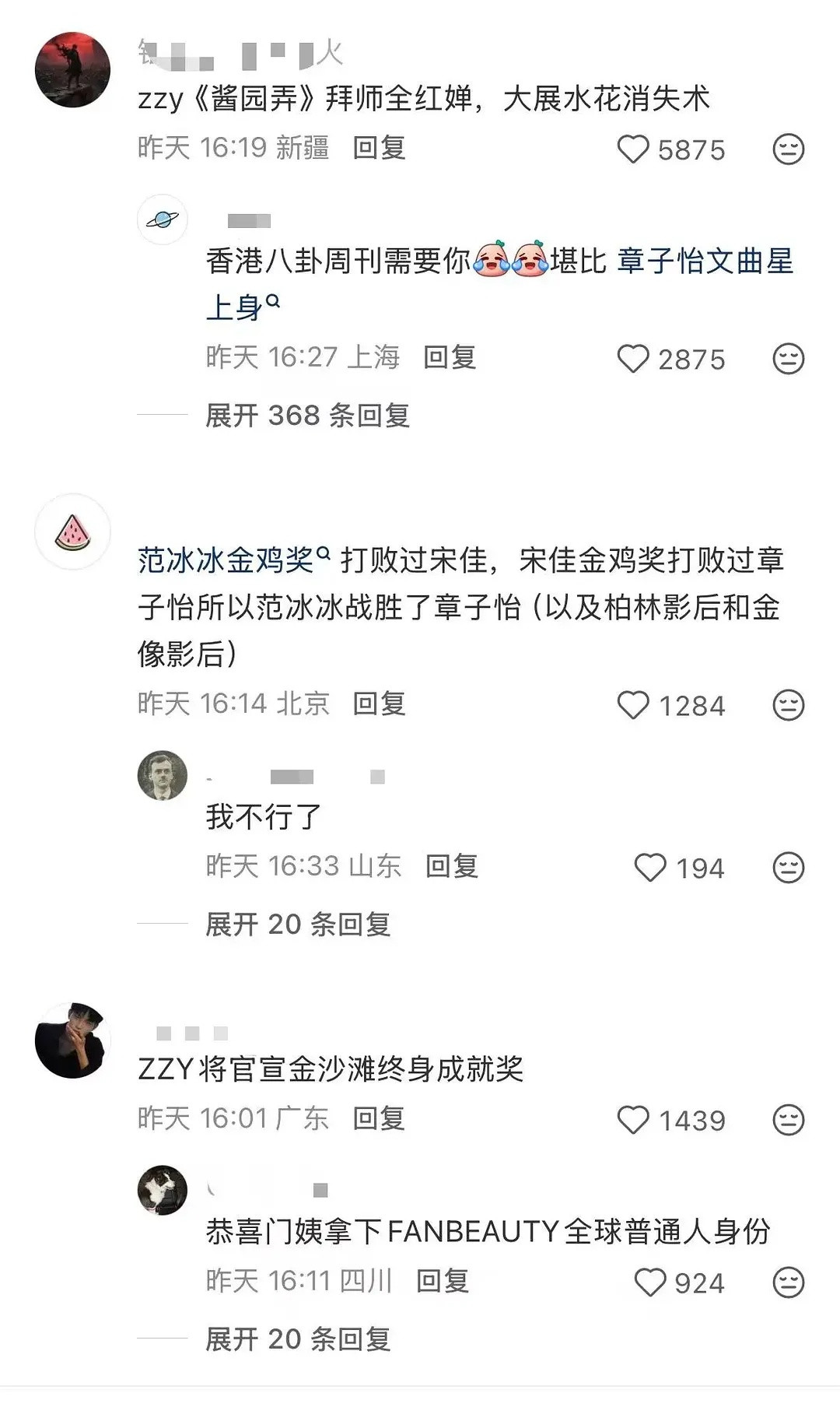Screen dimensions: 840x1407
Task: Tap 回复 under the first comment
Action: [381, 150]
